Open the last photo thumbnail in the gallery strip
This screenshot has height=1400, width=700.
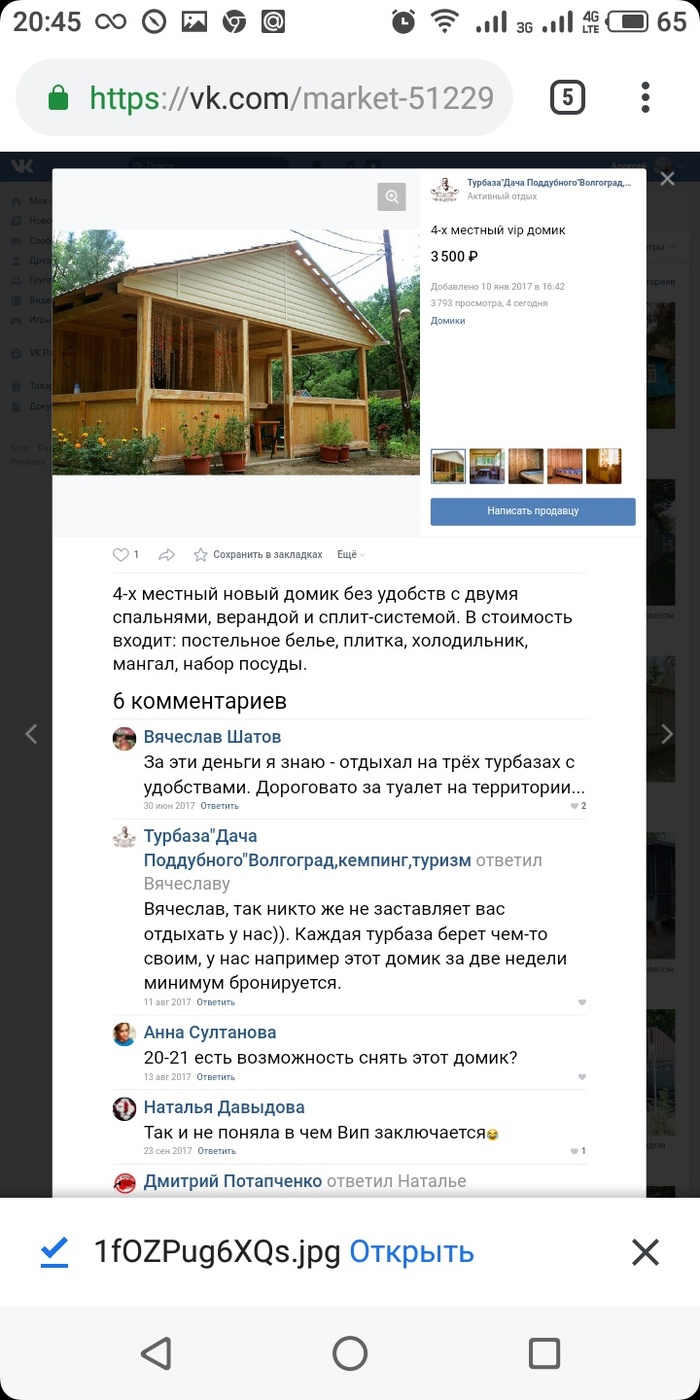click(x=604, y=466)
